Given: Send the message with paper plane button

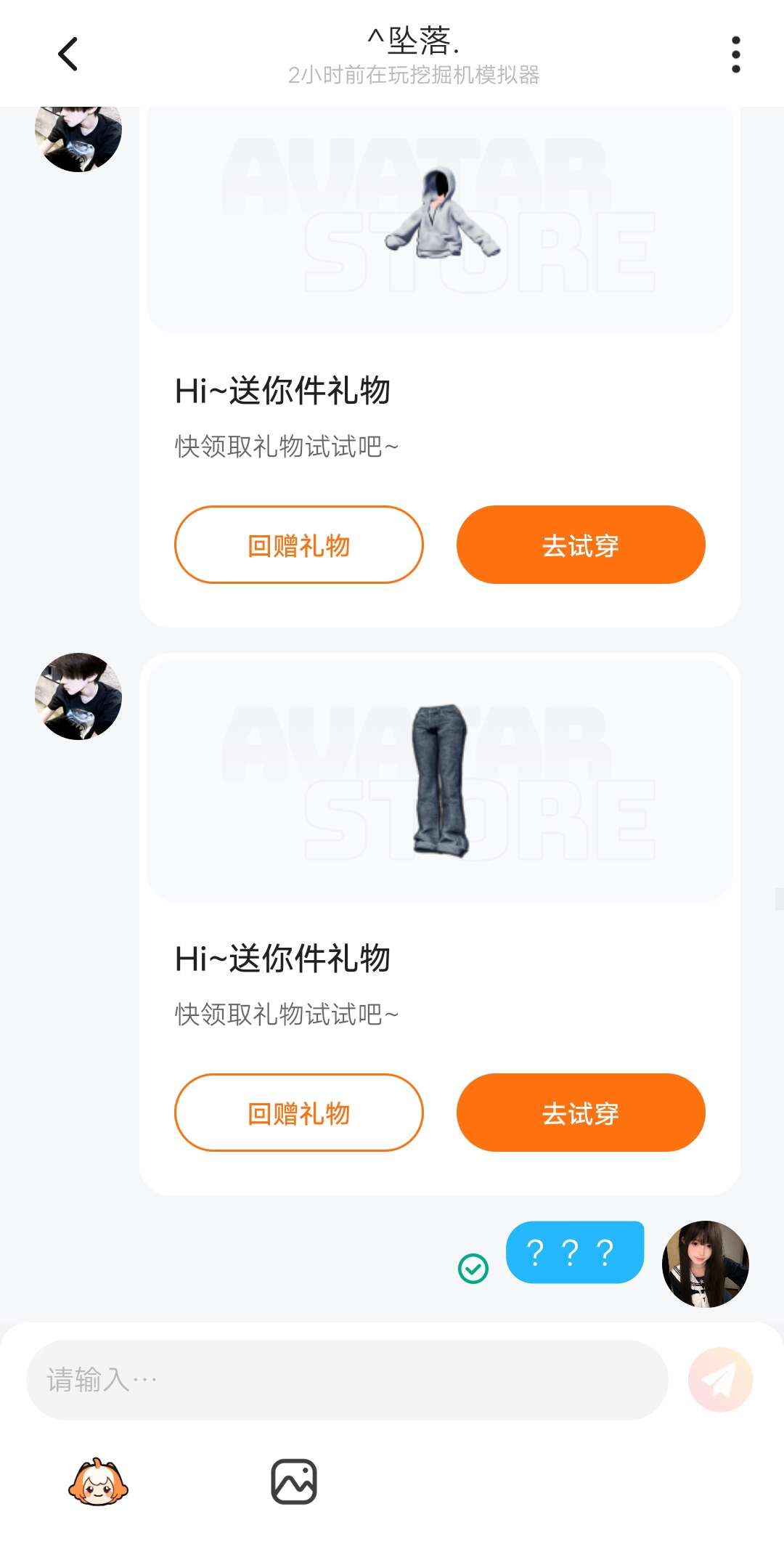Looking at the screenshot, I should [x=720, y=1380].
